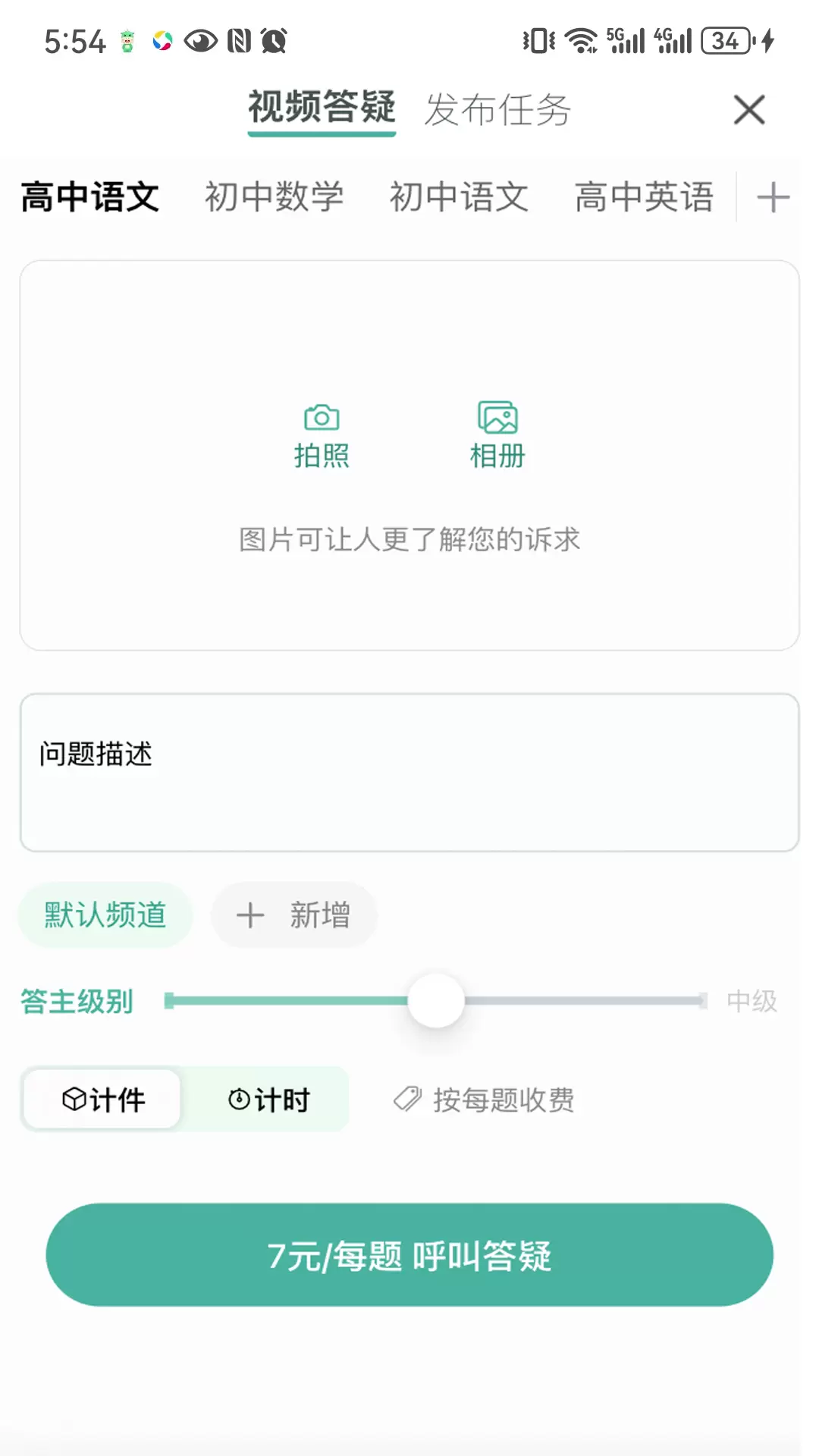Select the 初中语文 subject tab

(459, 197)
